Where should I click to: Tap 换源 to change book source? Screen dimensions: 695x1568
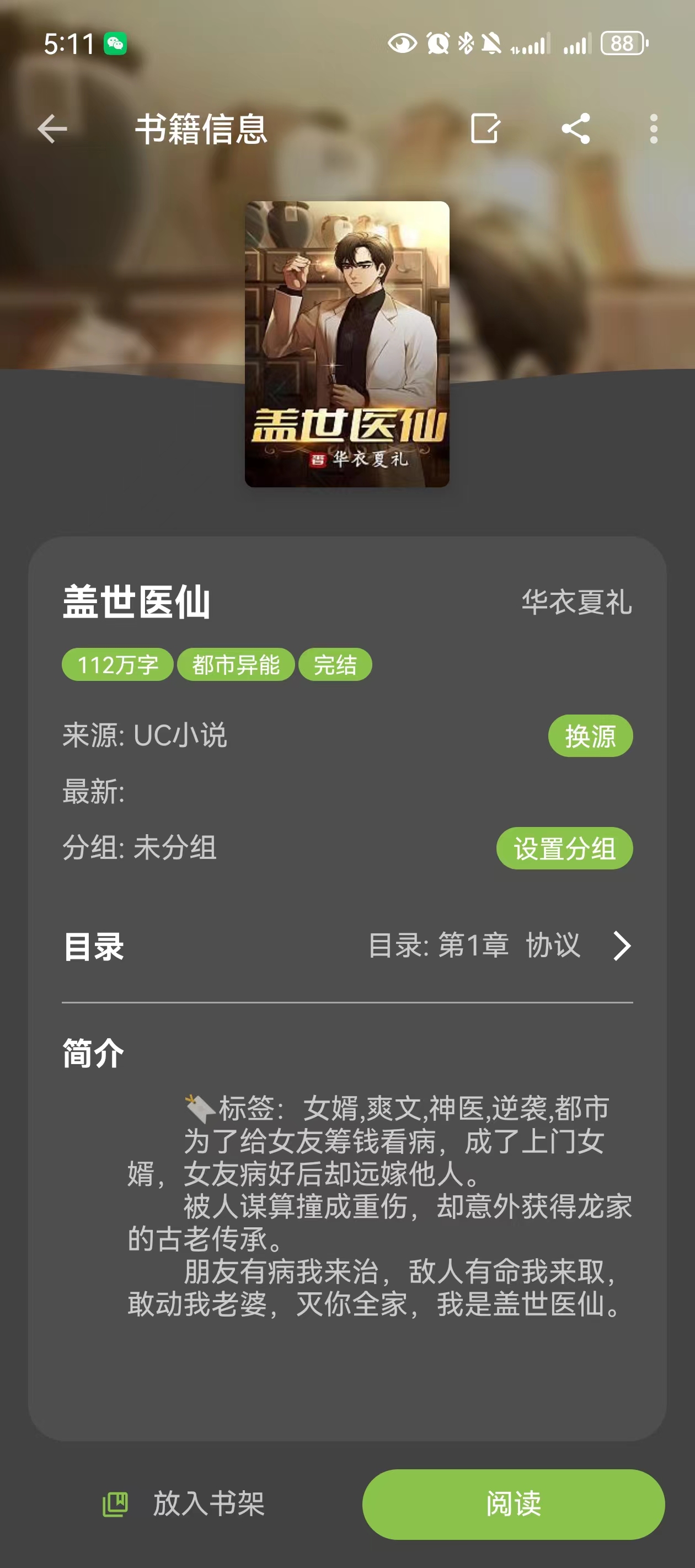point(591,735)
